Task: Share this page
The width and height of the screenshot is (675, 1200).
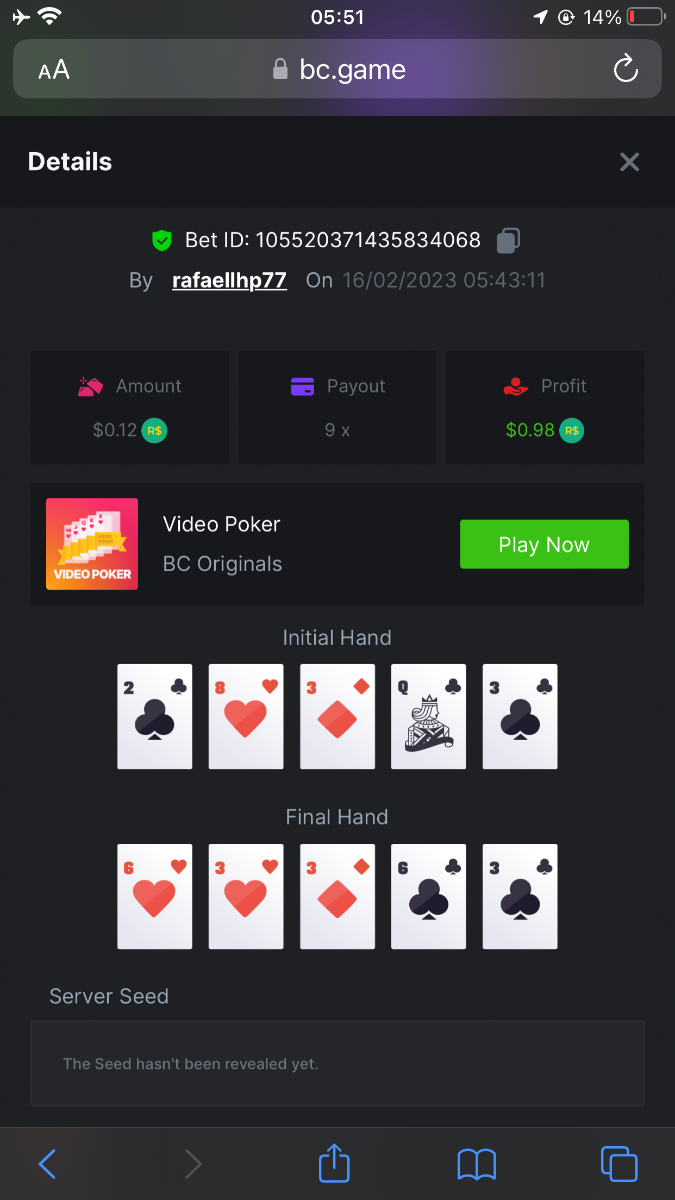Action: tap(335, 1164)
